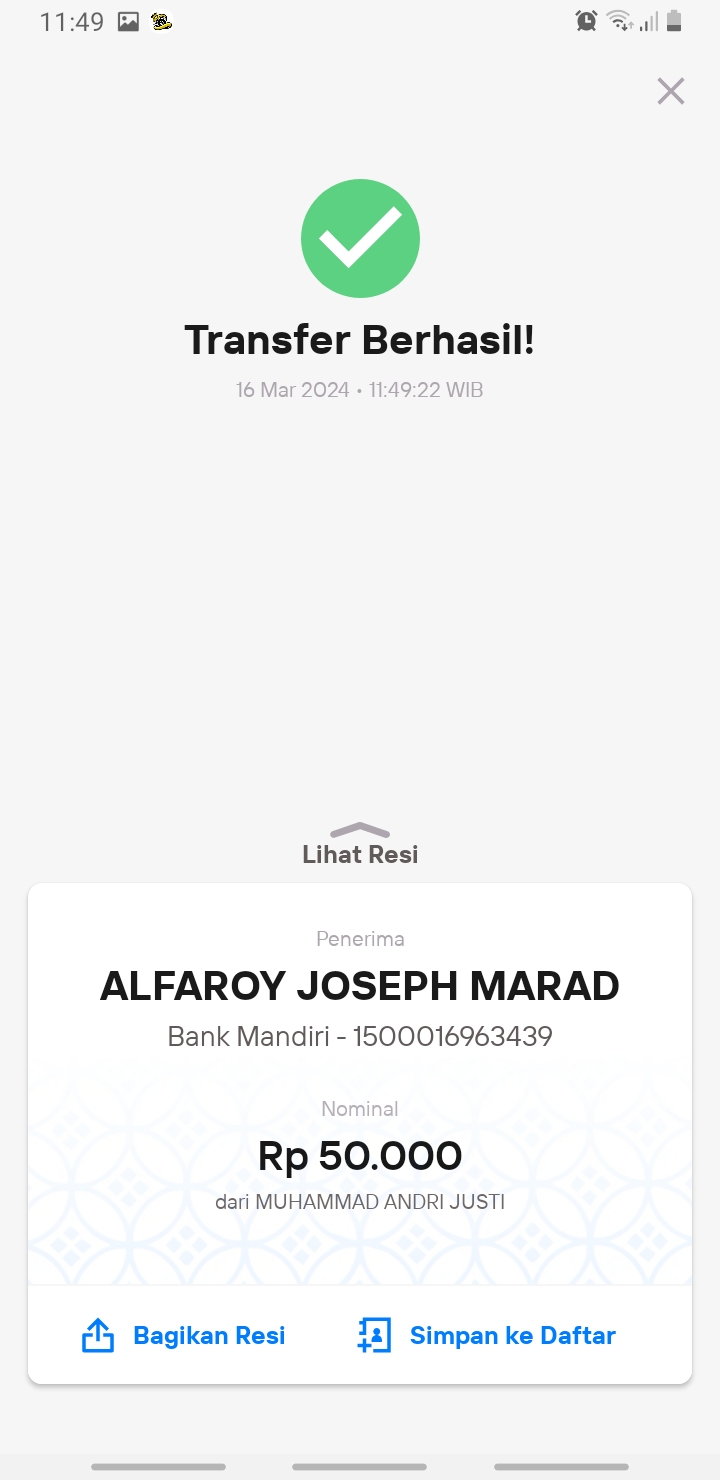Close the transfer success screen

click(670, 91)
